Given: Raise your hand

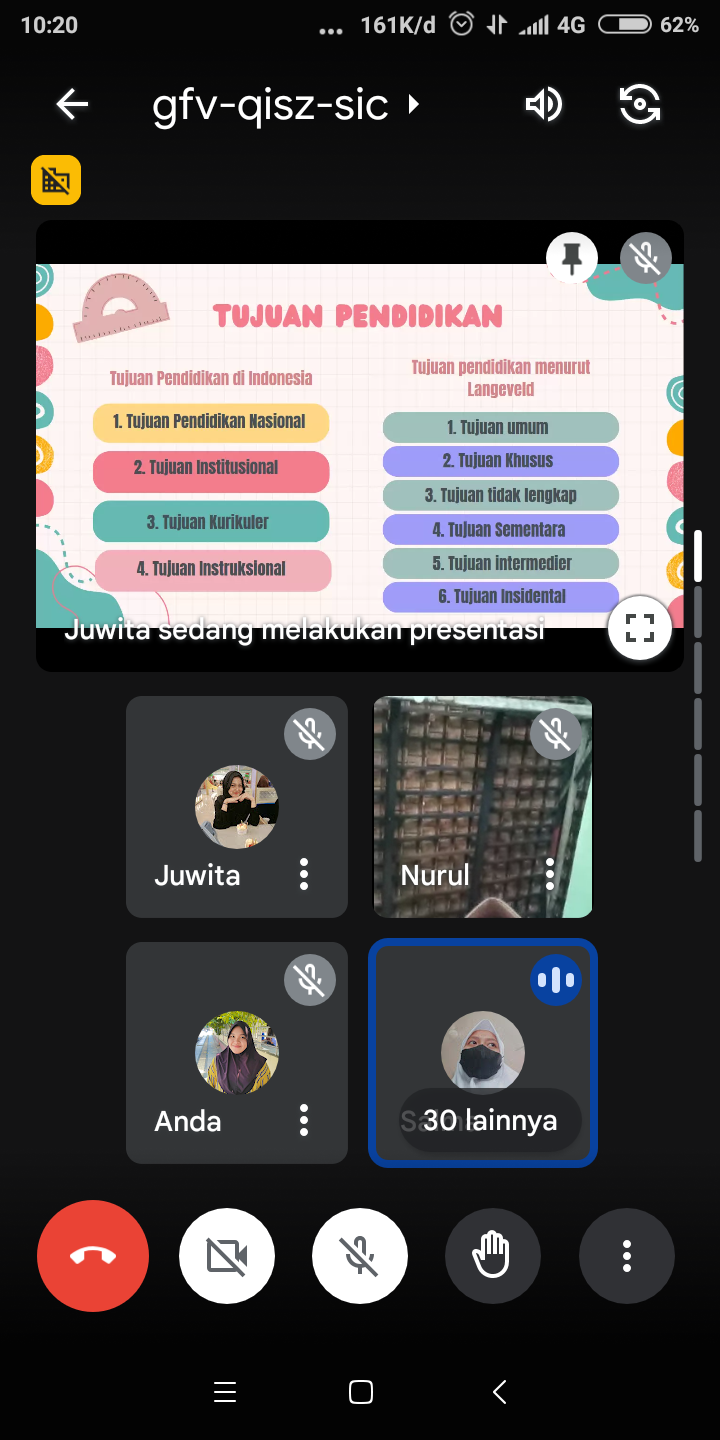Looking at the screenshot, I should point(493,1256).
